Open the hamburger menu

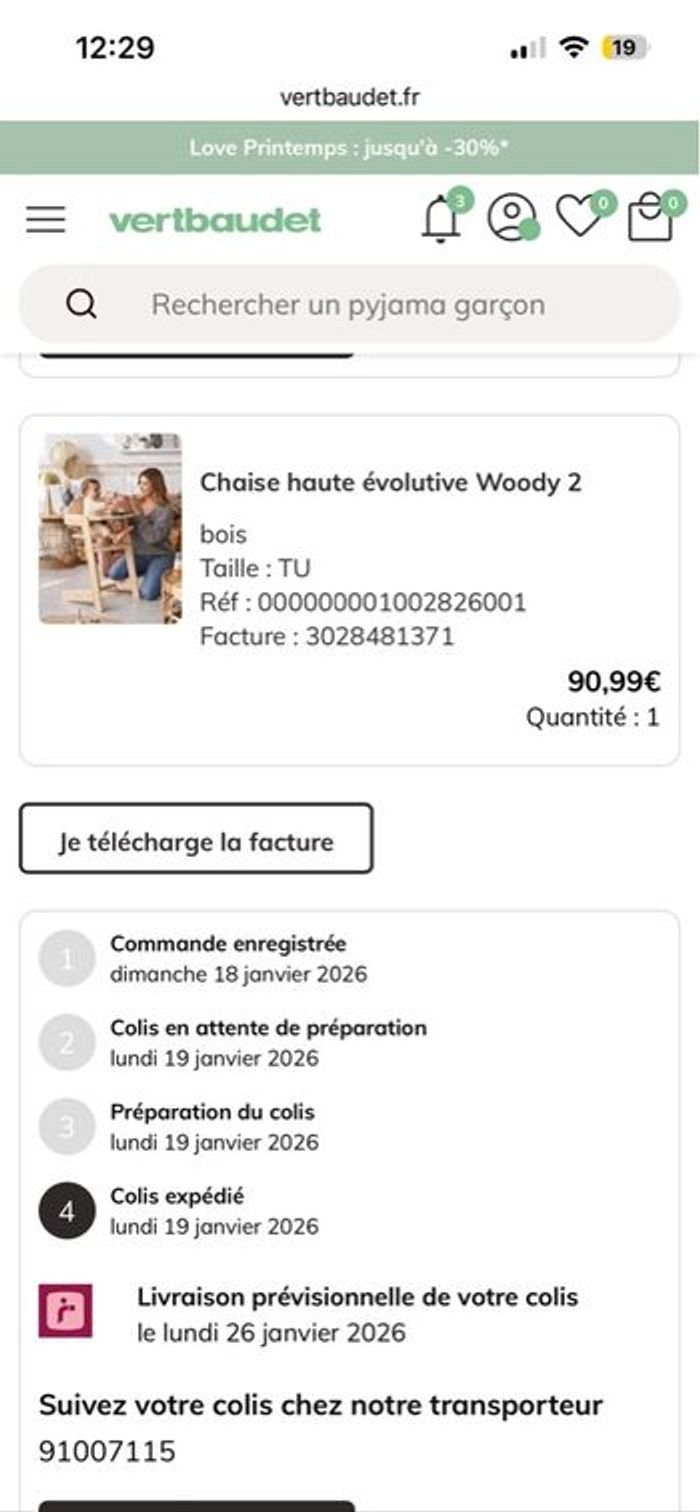pos(46,219)
